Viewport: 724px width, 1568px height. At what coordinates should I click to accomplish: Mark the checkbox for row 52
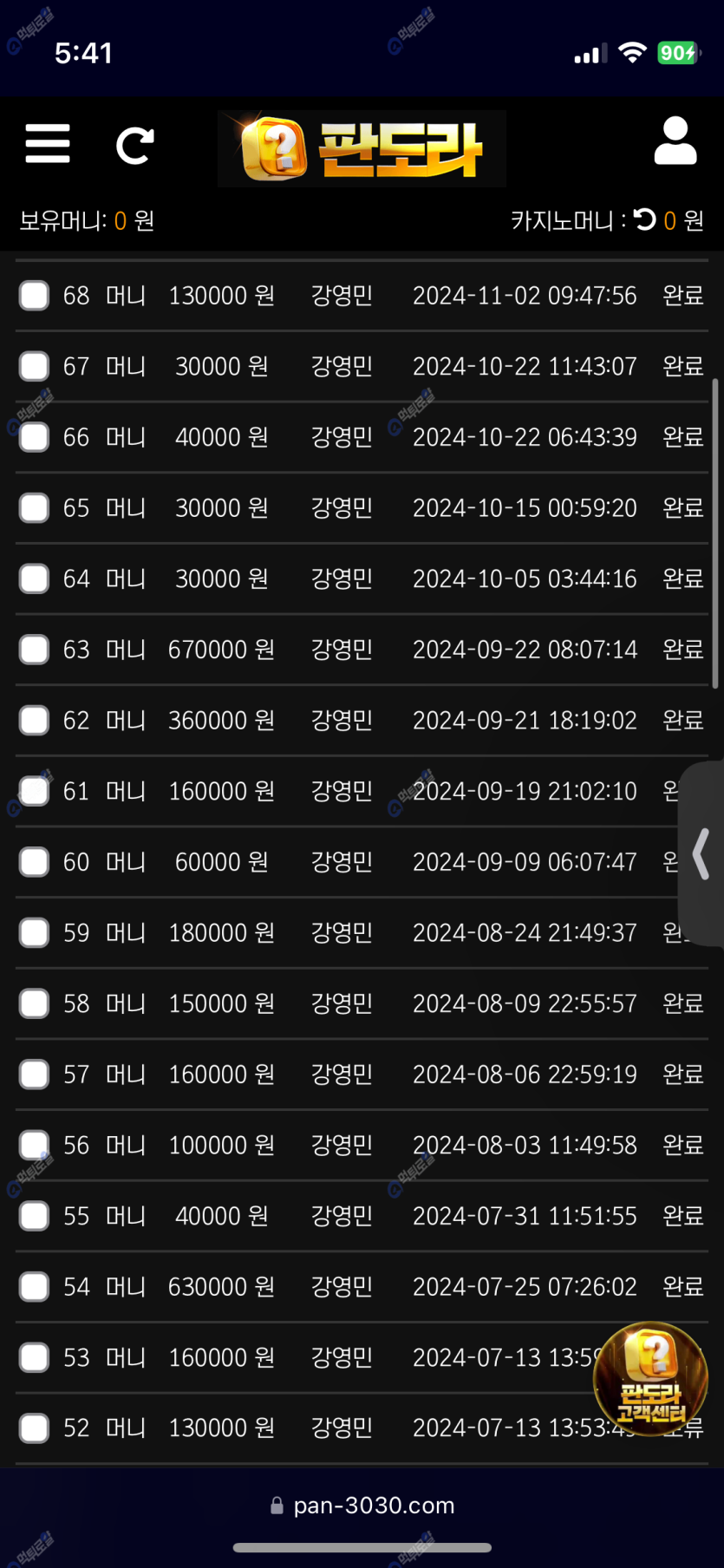click(x=35, y=1428)
